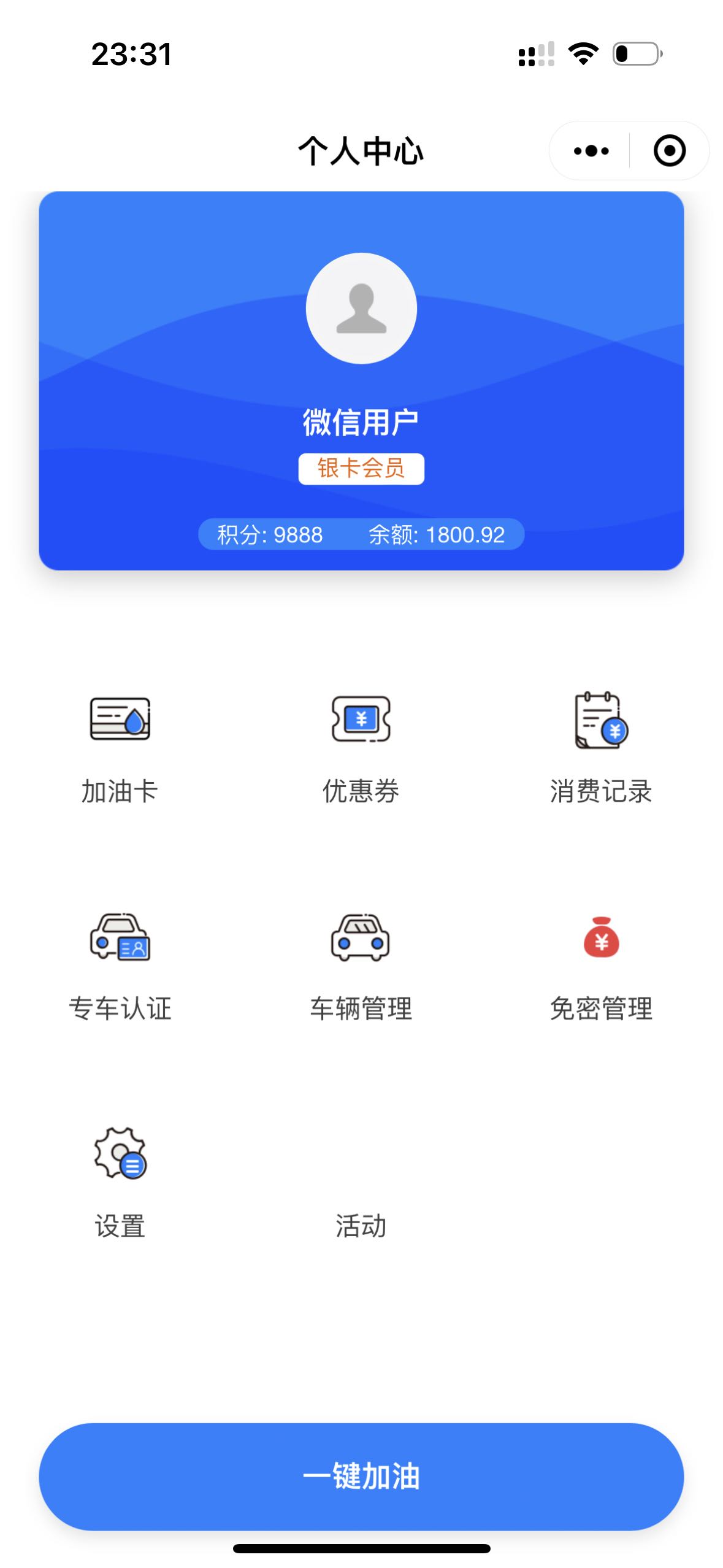Close the mini program via circle icon
This screenshot has width=723, height=1568.
pyautogui.click(x=669, y=151)
